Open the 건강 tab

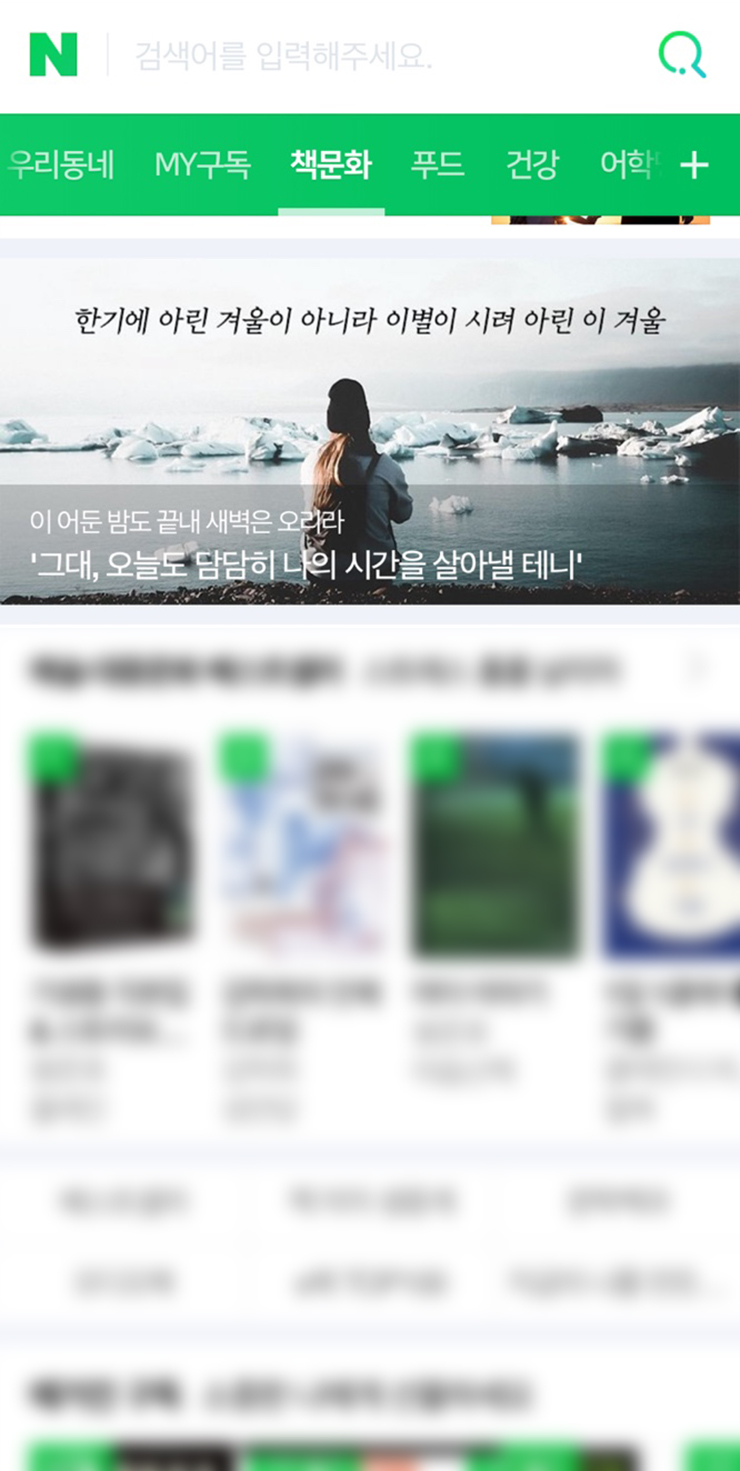[x=532, y=165]
